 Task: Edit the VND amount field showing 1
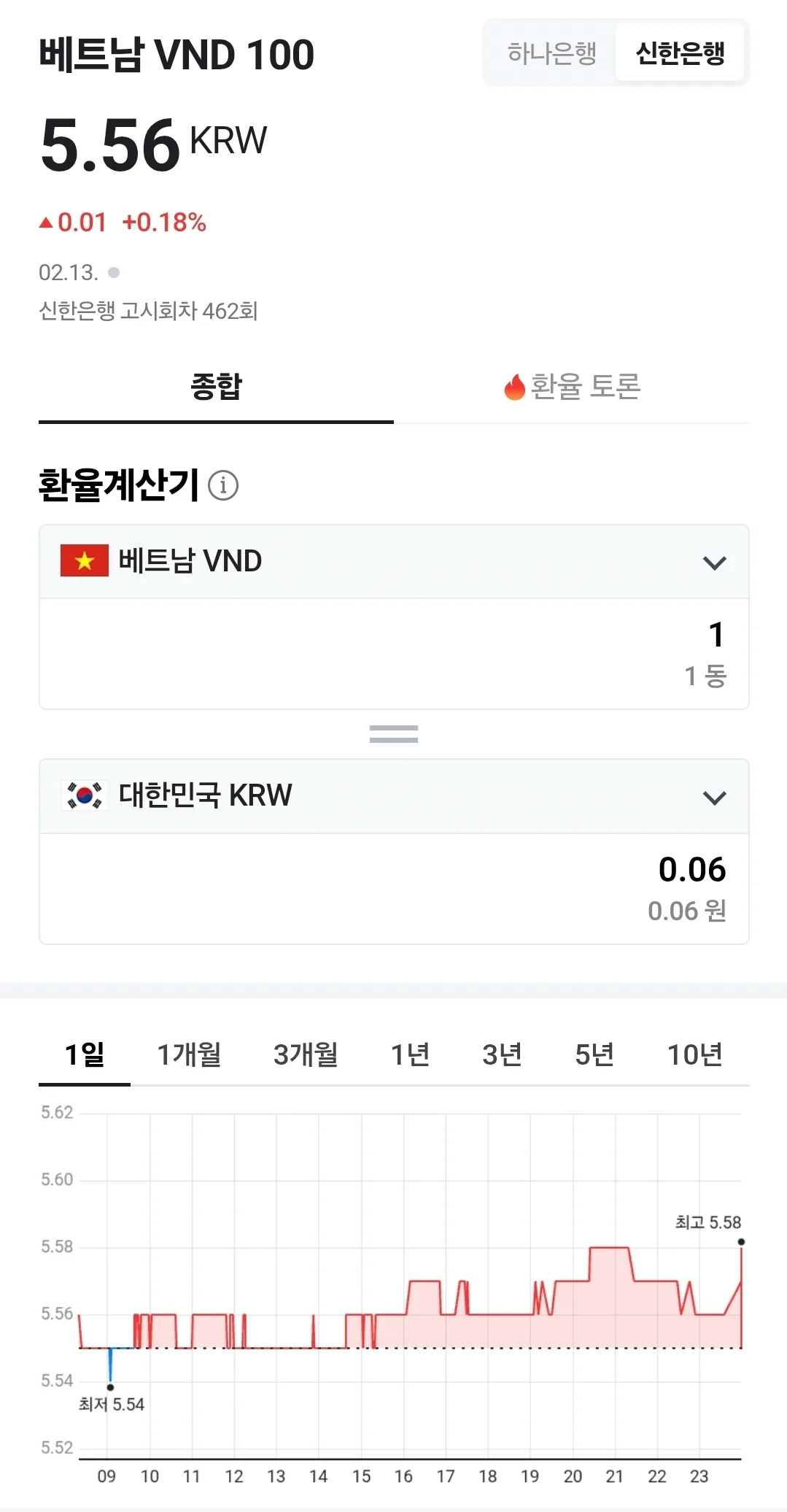pyautogui.click(x=394, y=654)
